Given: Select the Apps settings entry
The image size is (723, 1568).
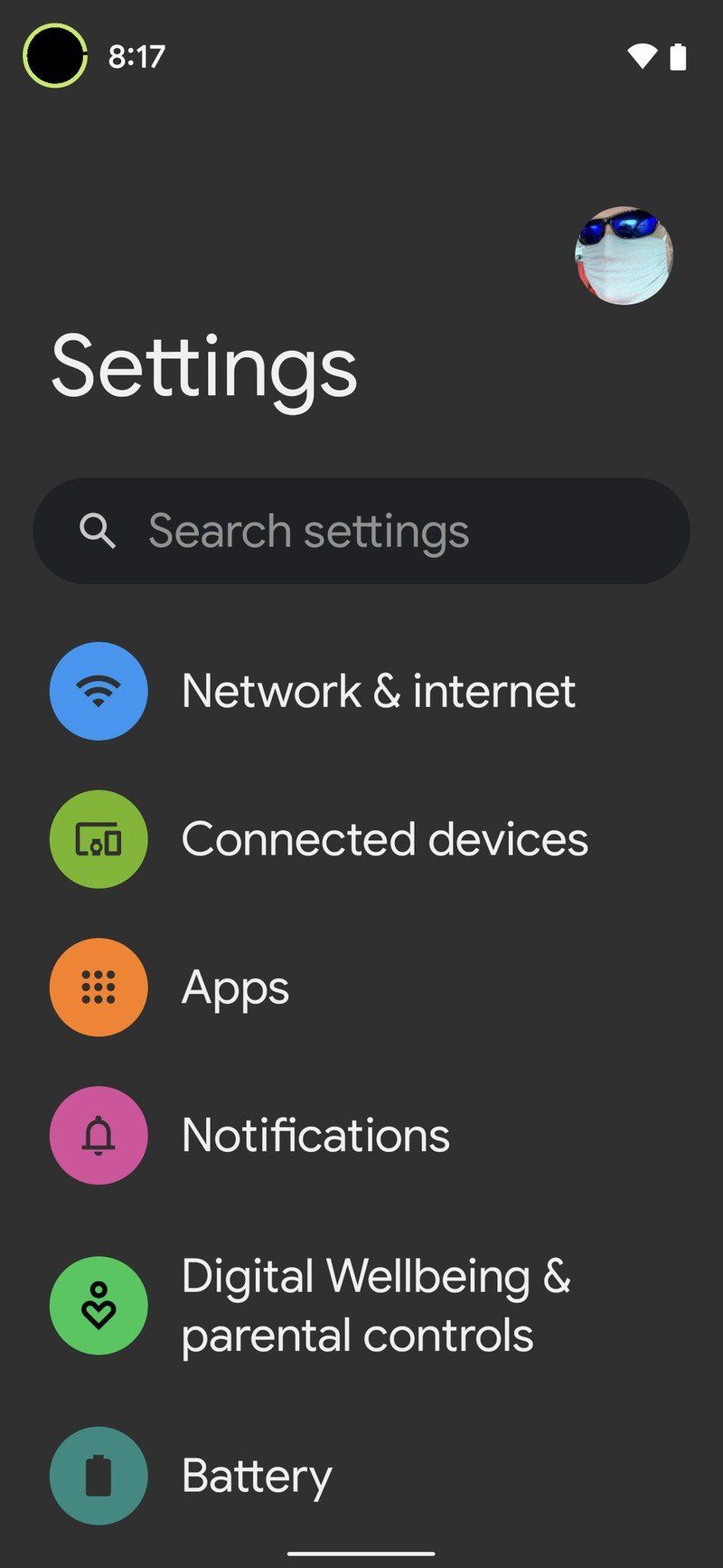Looking at the screenshot, I should pos(234,987).
